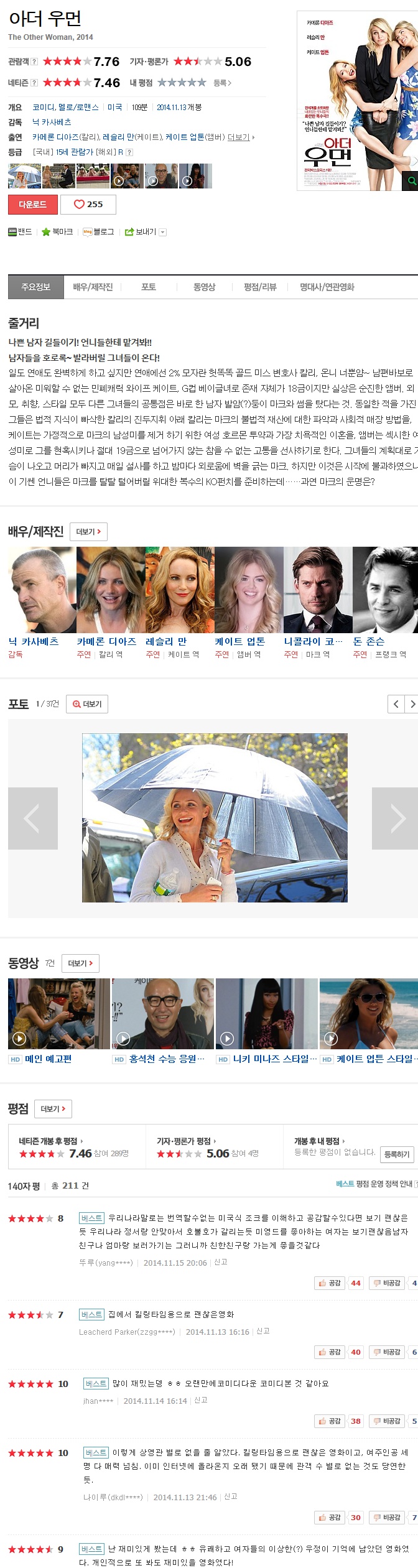Open 카메론 디아즈 cast profile
The image size is (418, 1568).
pyautogui.click(x=106, y=641)
